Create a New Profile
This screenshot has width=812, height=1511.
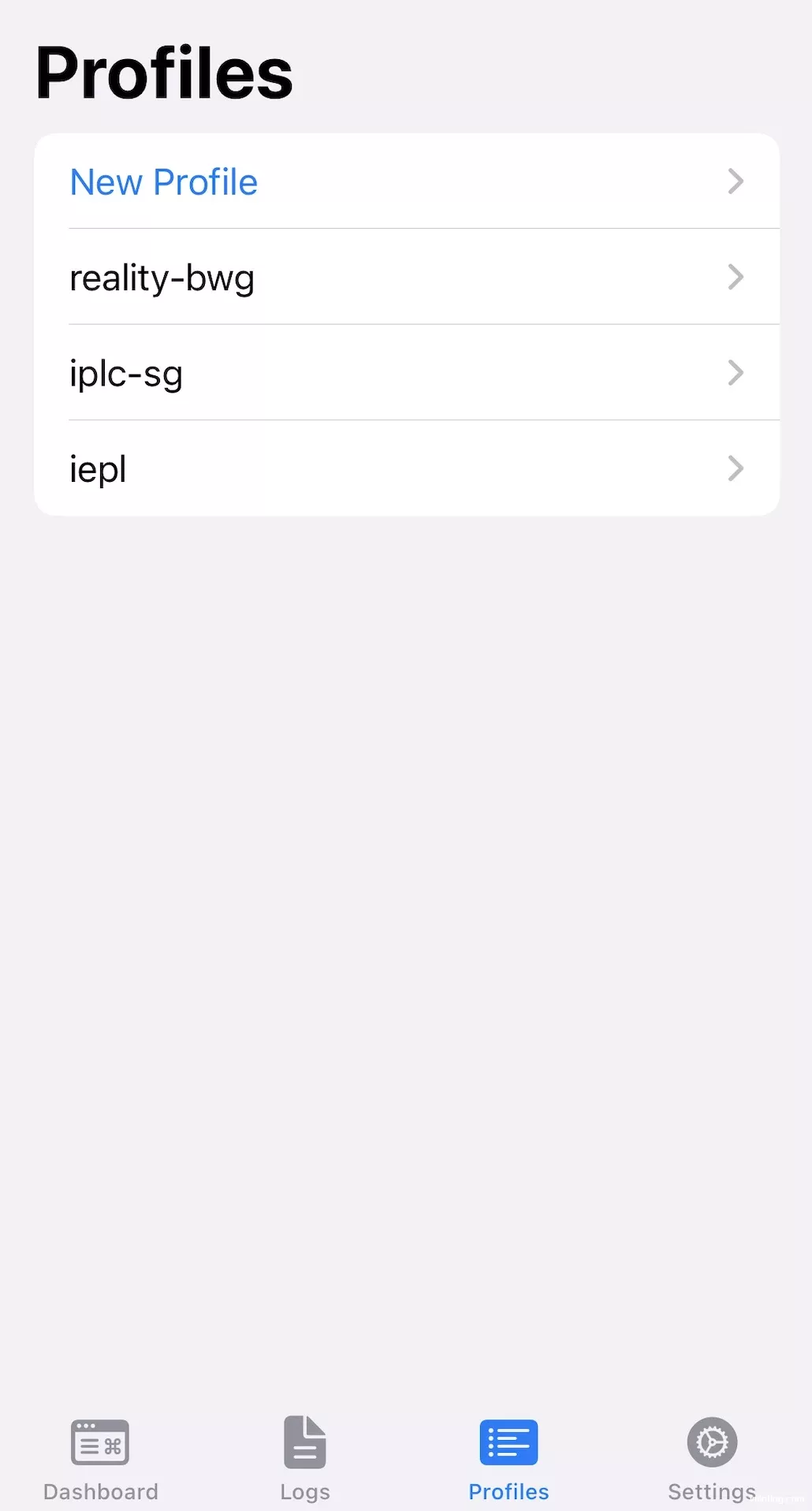pos(407,181)
